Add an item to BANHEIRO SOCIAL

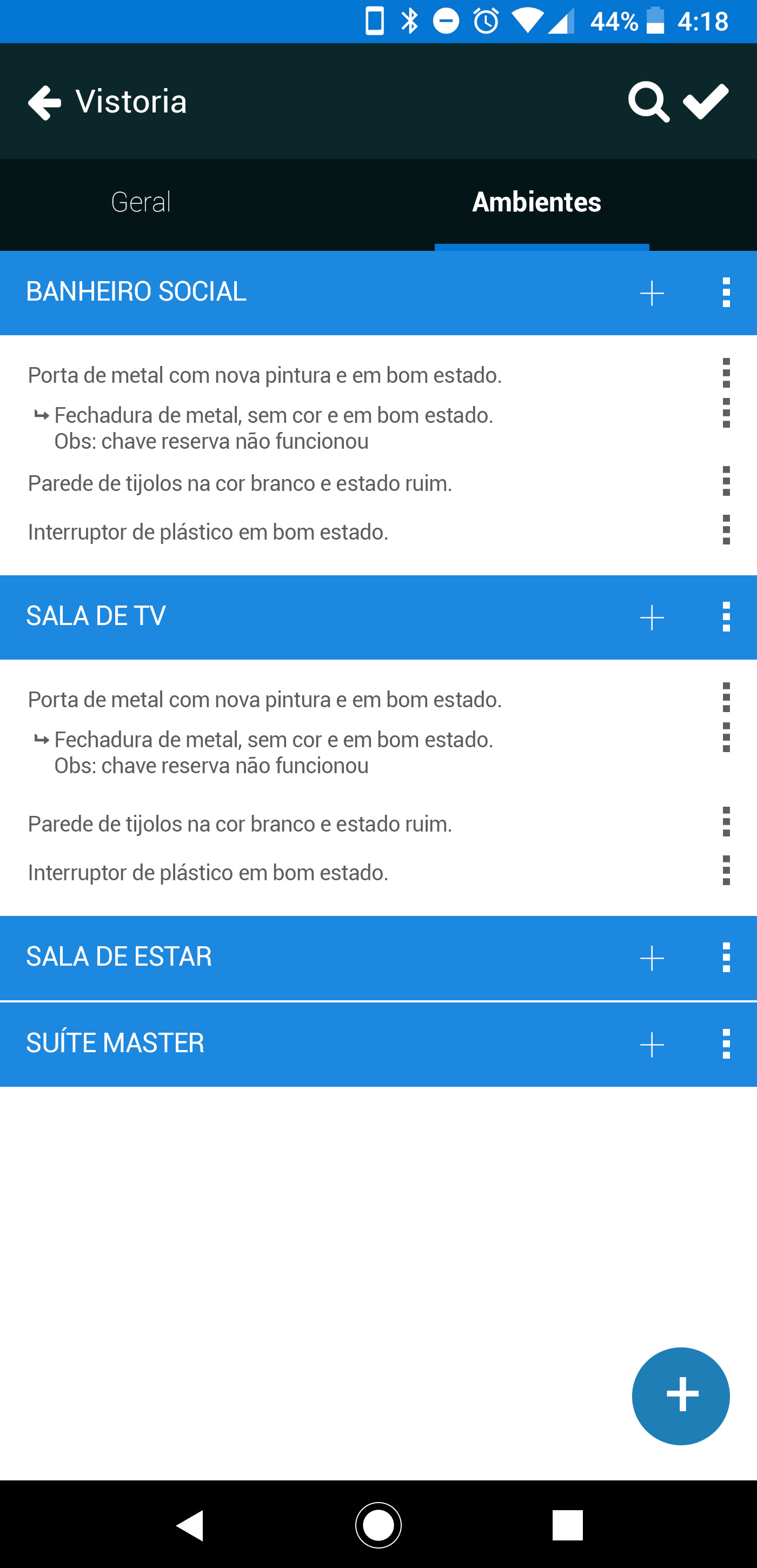tap(652, 294)
